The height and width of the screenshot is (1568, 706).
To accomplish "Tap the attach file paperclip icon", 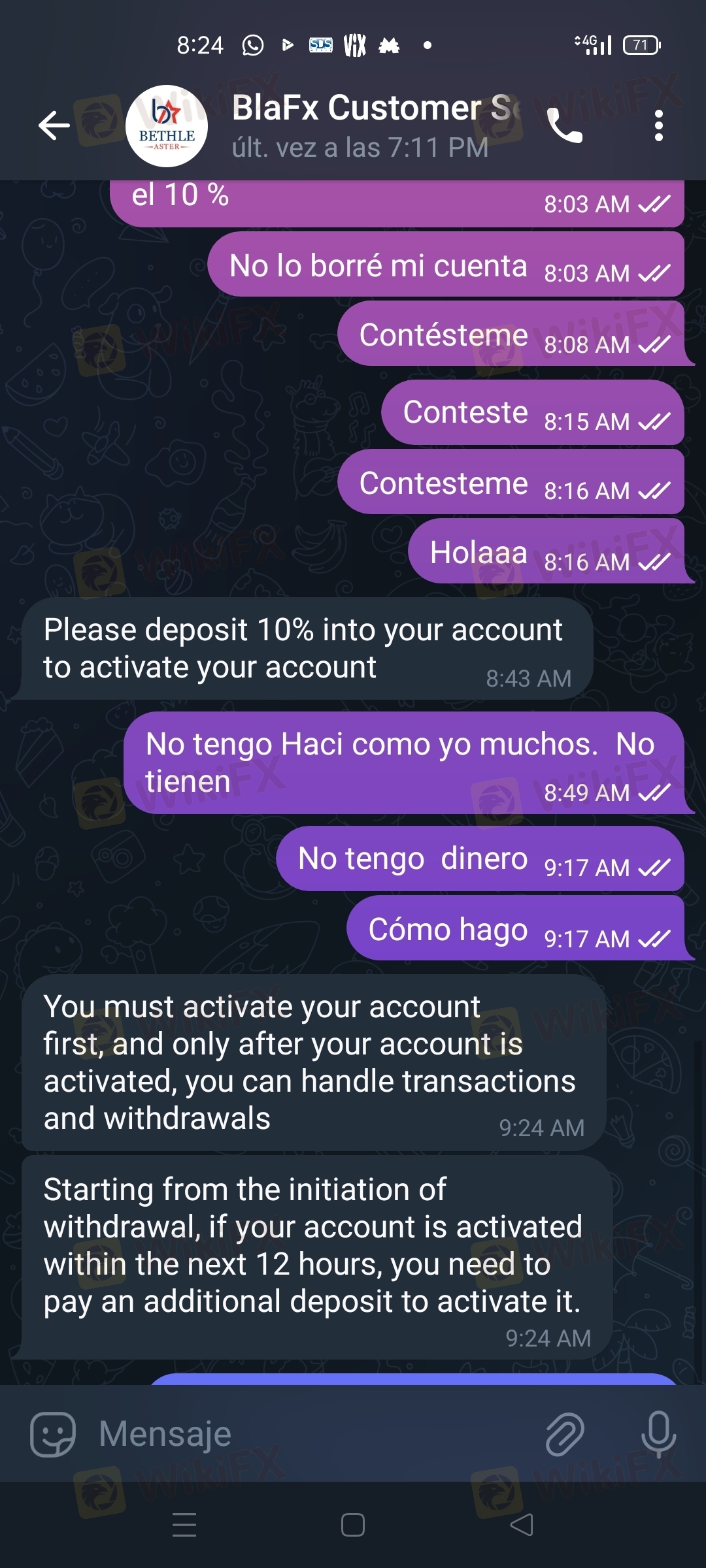I will 565,1434.
